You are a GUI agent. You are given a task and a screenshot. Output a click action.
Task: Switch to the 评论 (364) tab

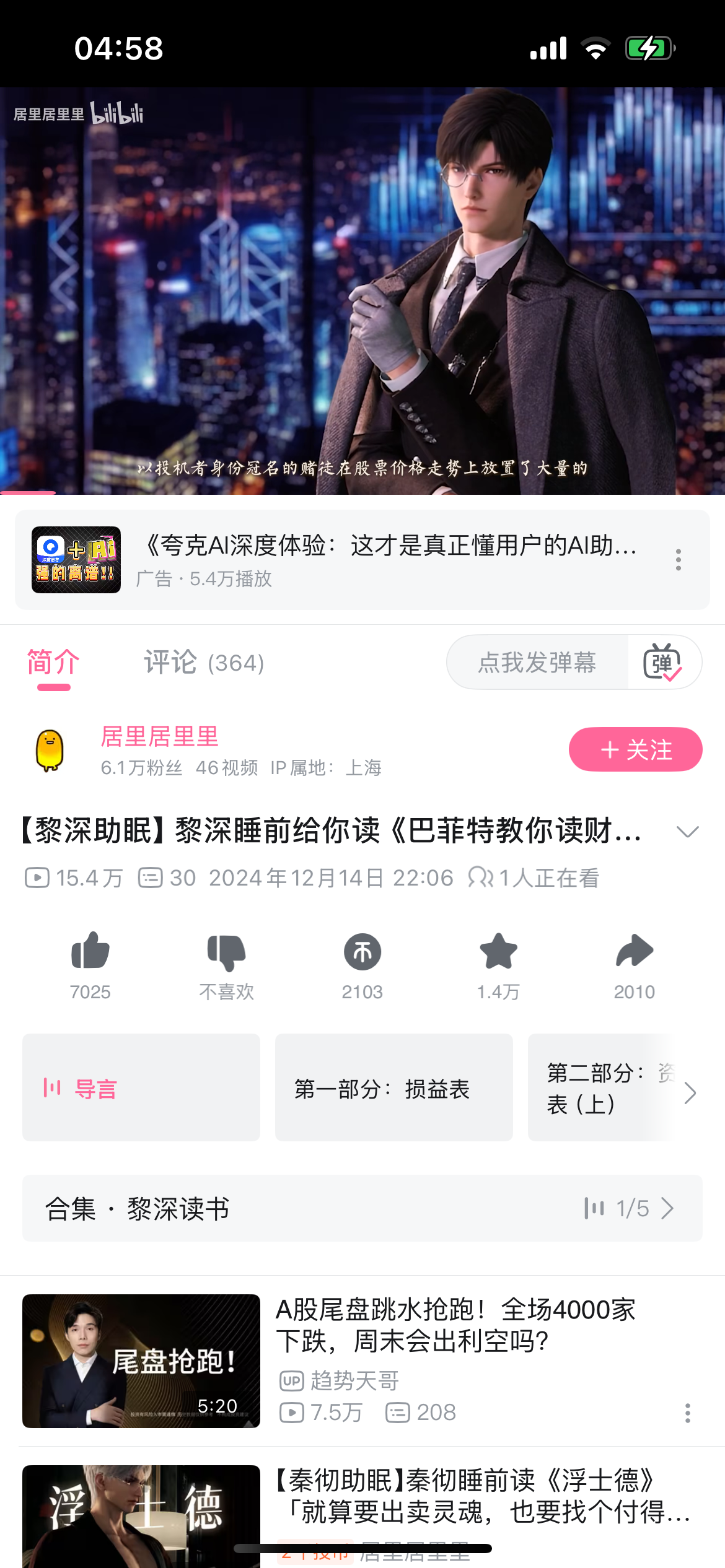pyautogui.click(x=204, y=663)
